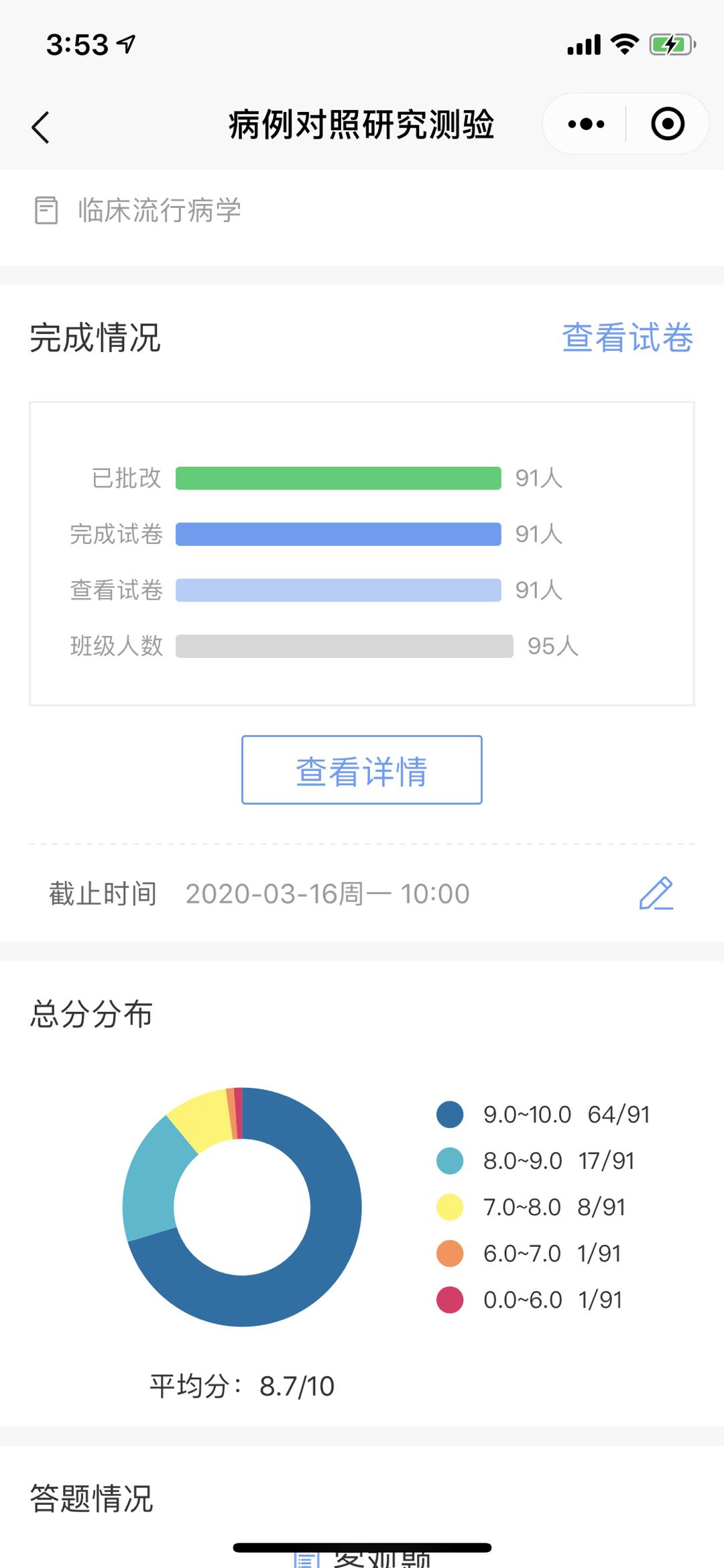Screen dimensions: 724x1568
Task: Close the mini program with the circle icon
Action: (x=668, y=124)
